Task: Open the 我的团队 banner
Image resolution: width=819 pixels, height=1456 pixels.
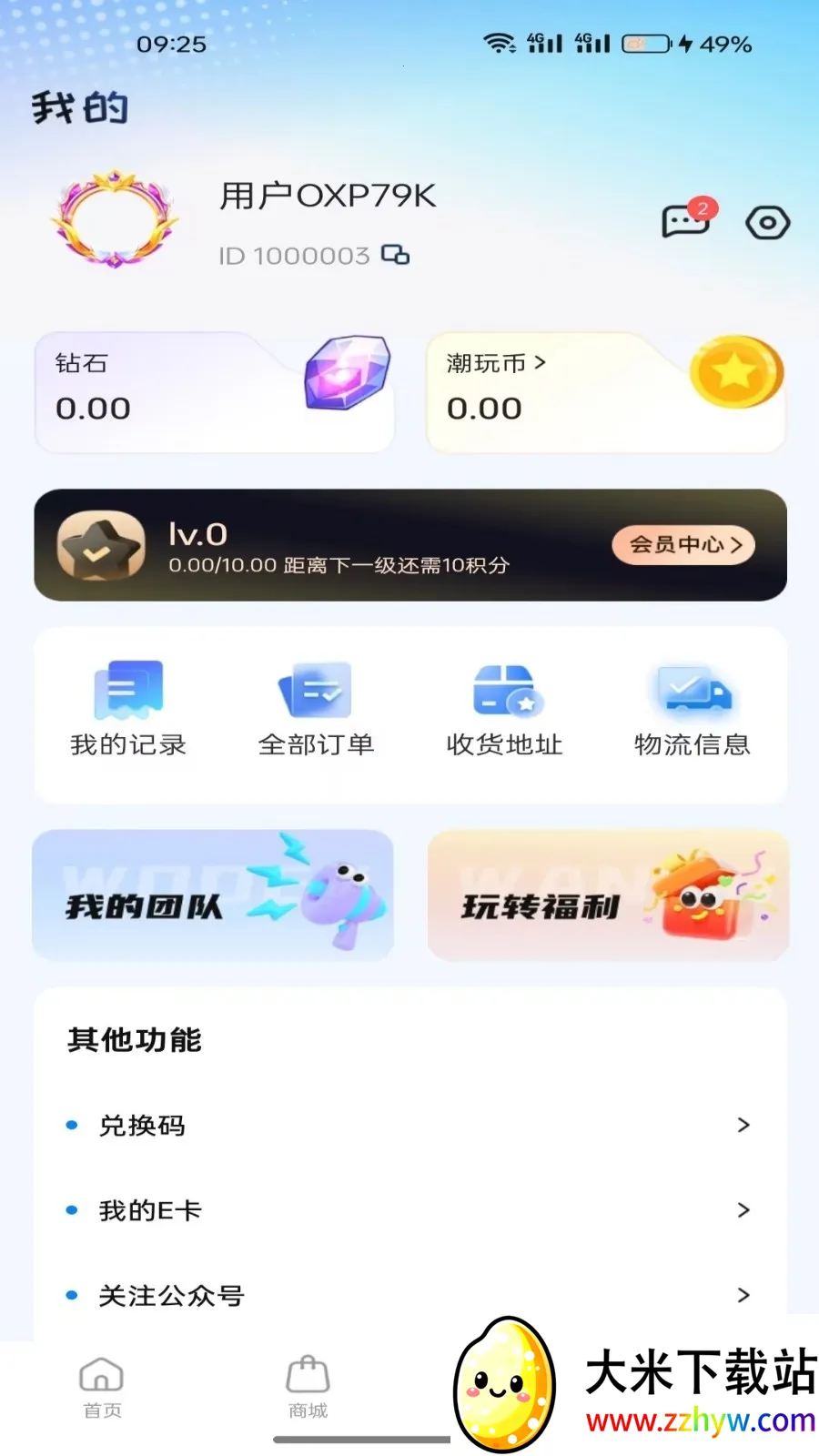Action: pyautogui.click(x=213, y=895)
